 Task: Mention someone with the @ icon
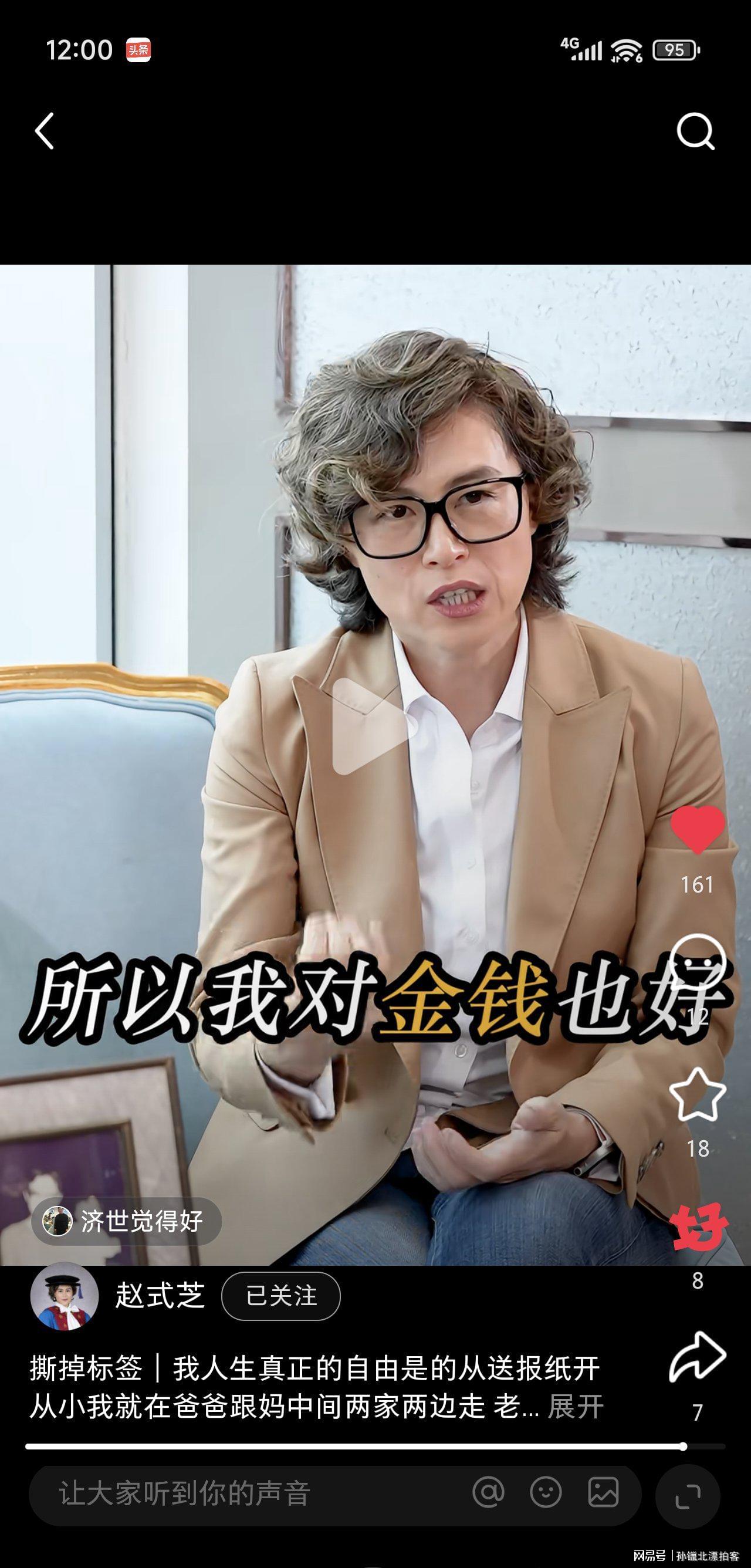[488, 1492]
